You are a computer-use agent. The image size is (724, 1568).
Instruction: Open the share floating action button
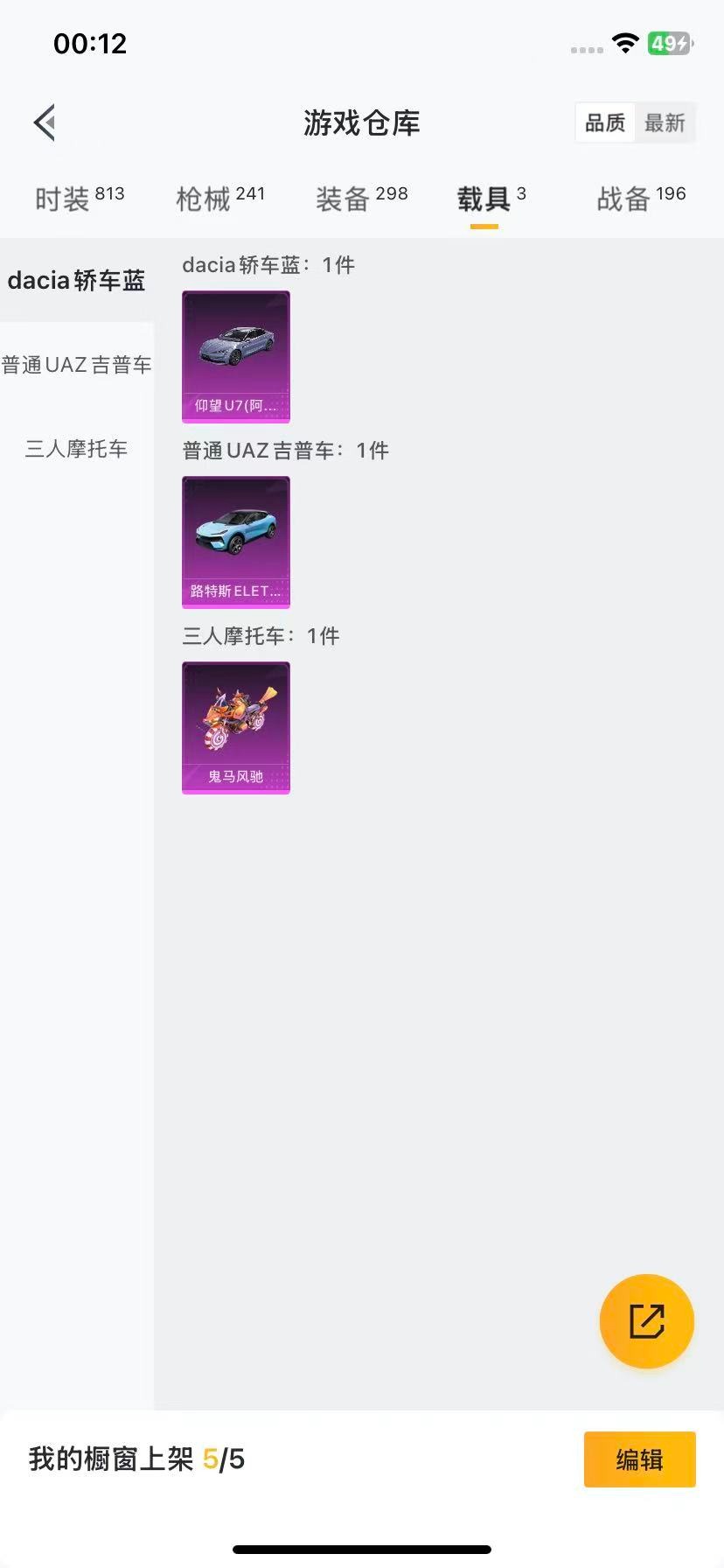[x=646, y=1321]
